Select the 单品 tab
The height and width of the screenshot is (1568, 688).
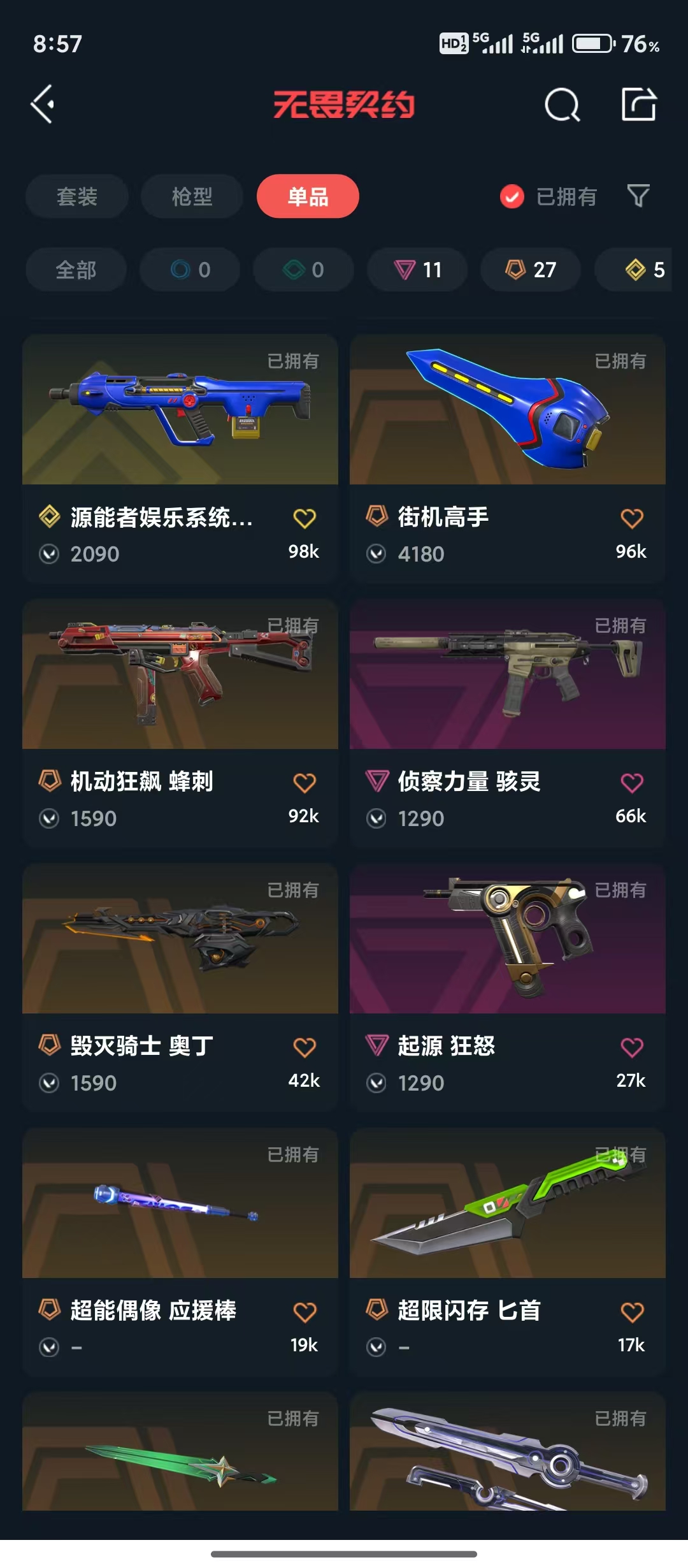[x=308, y=196]
